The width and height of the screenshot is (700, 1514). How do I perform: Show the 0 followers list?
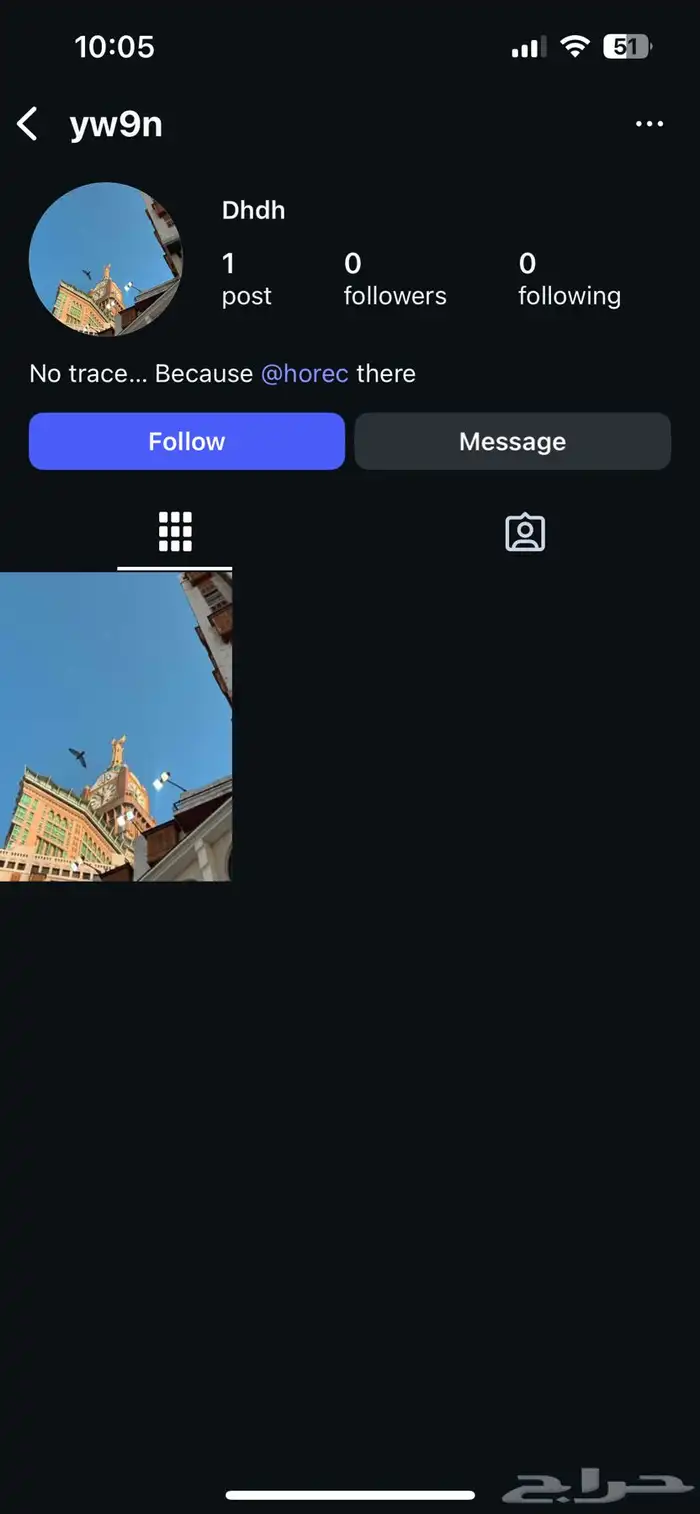coord(394,279)
